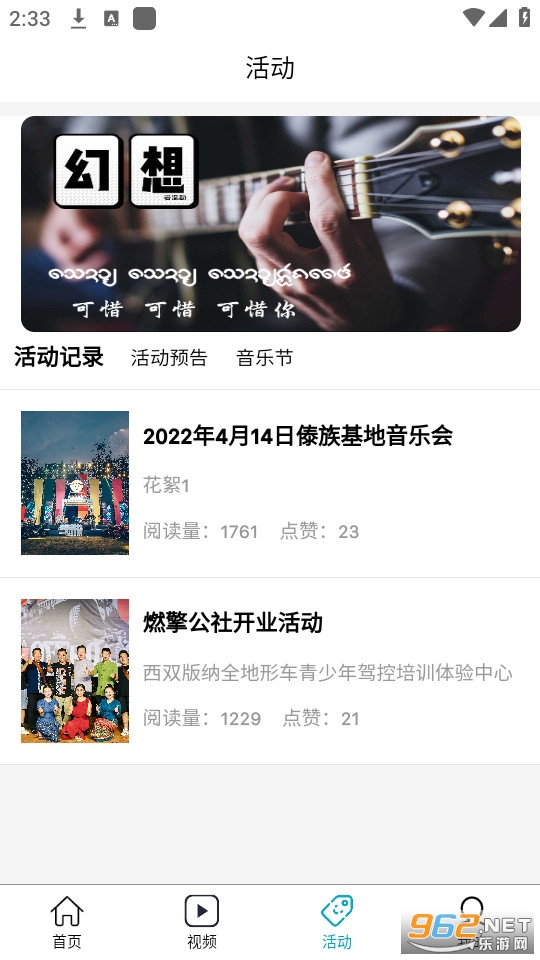This screenshot has width=540, height=960.
Task: Open the profile tab in bottom bar
Action: (471, 922)
